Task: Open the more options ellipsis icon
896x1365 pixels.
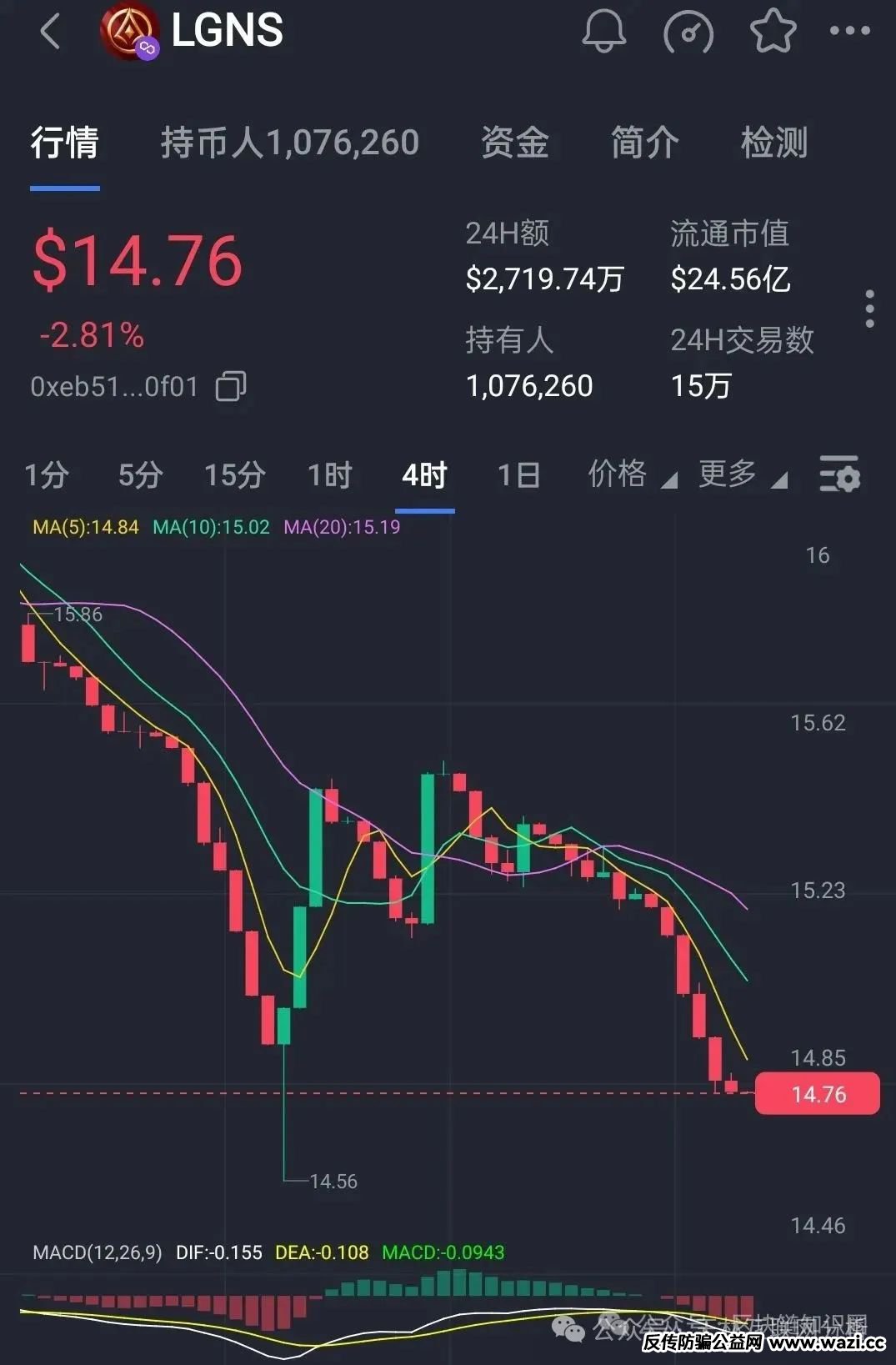Action: pos(848,32)
